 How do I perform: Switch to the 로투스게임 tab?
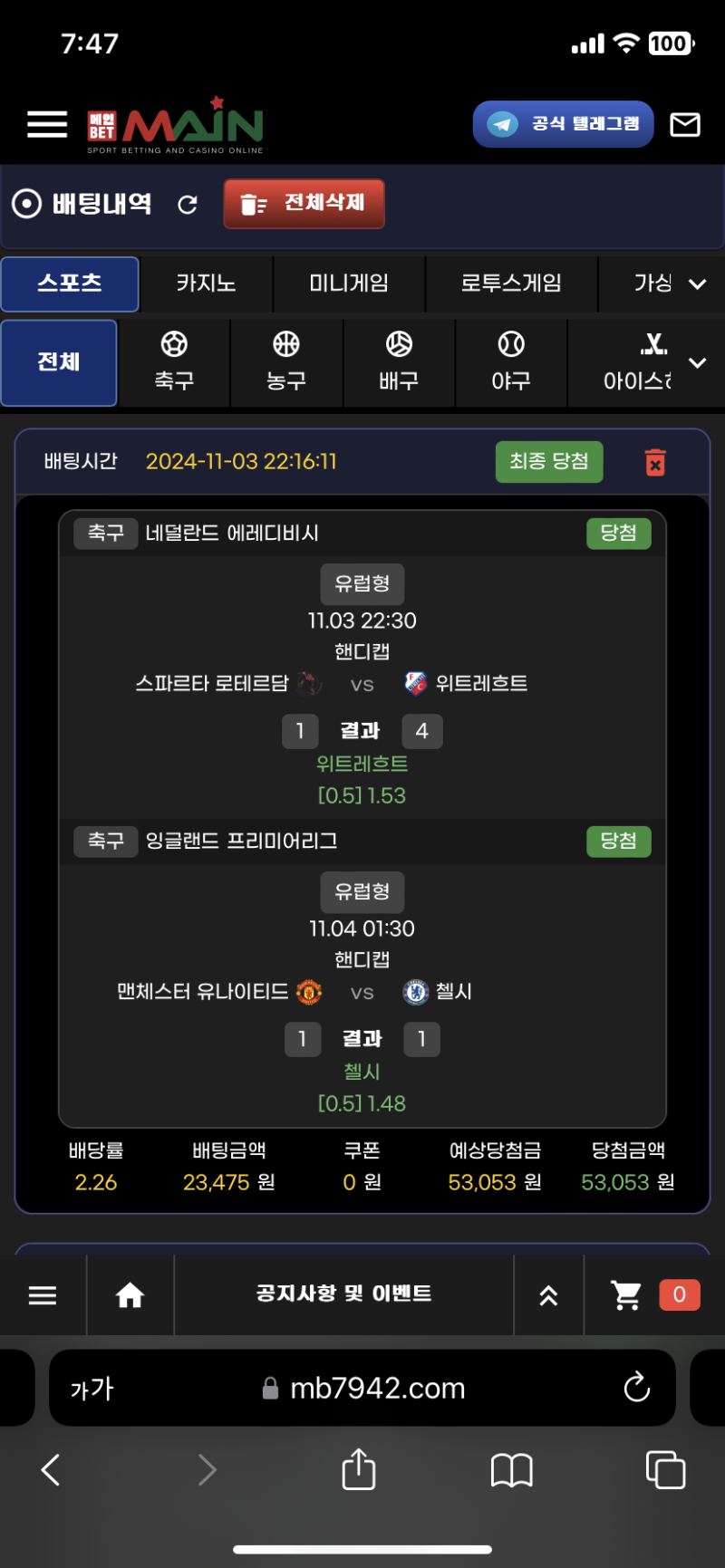511,284
